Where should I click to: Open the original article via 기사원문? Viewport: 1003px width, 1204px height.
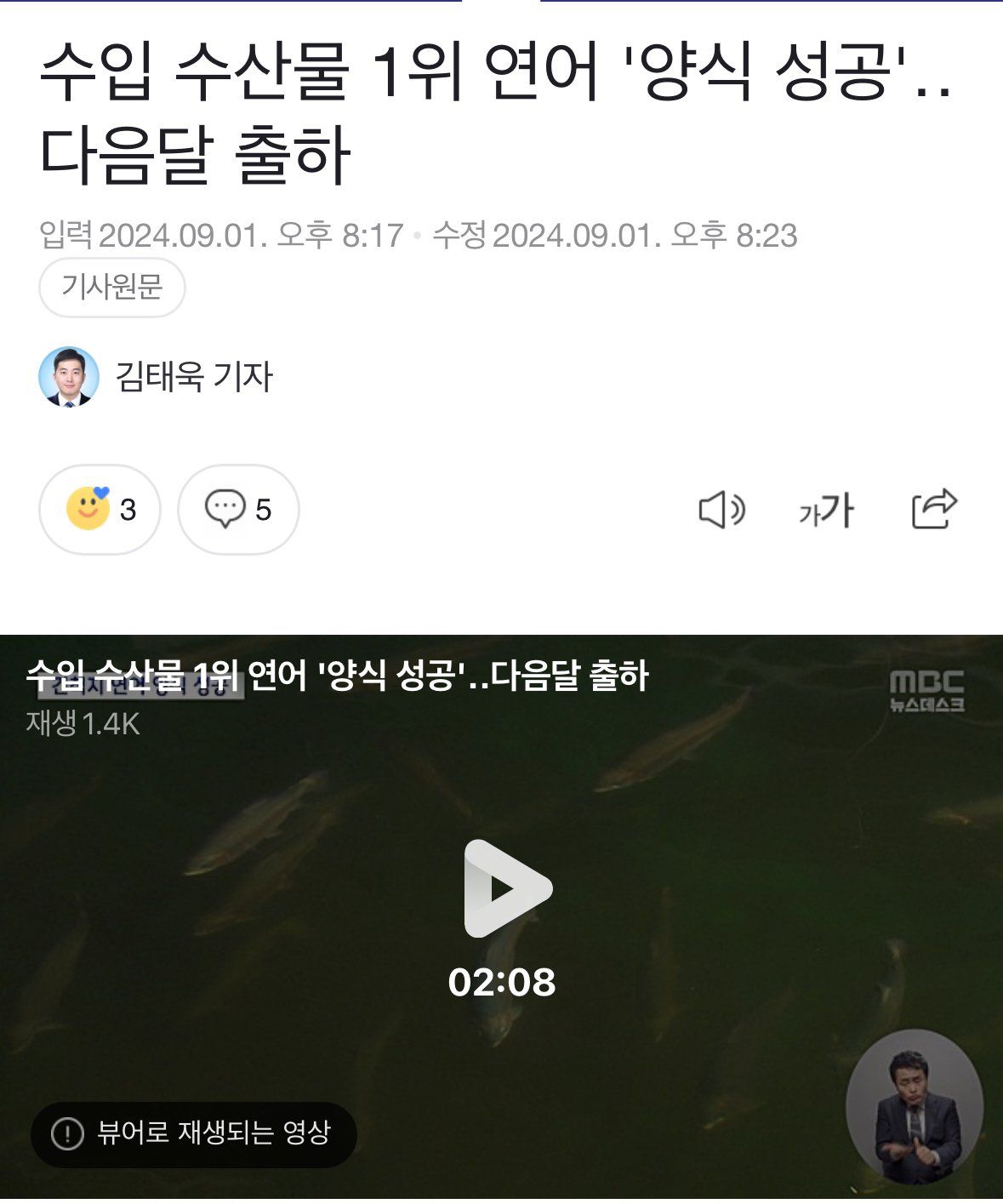[x=111, y=288]
